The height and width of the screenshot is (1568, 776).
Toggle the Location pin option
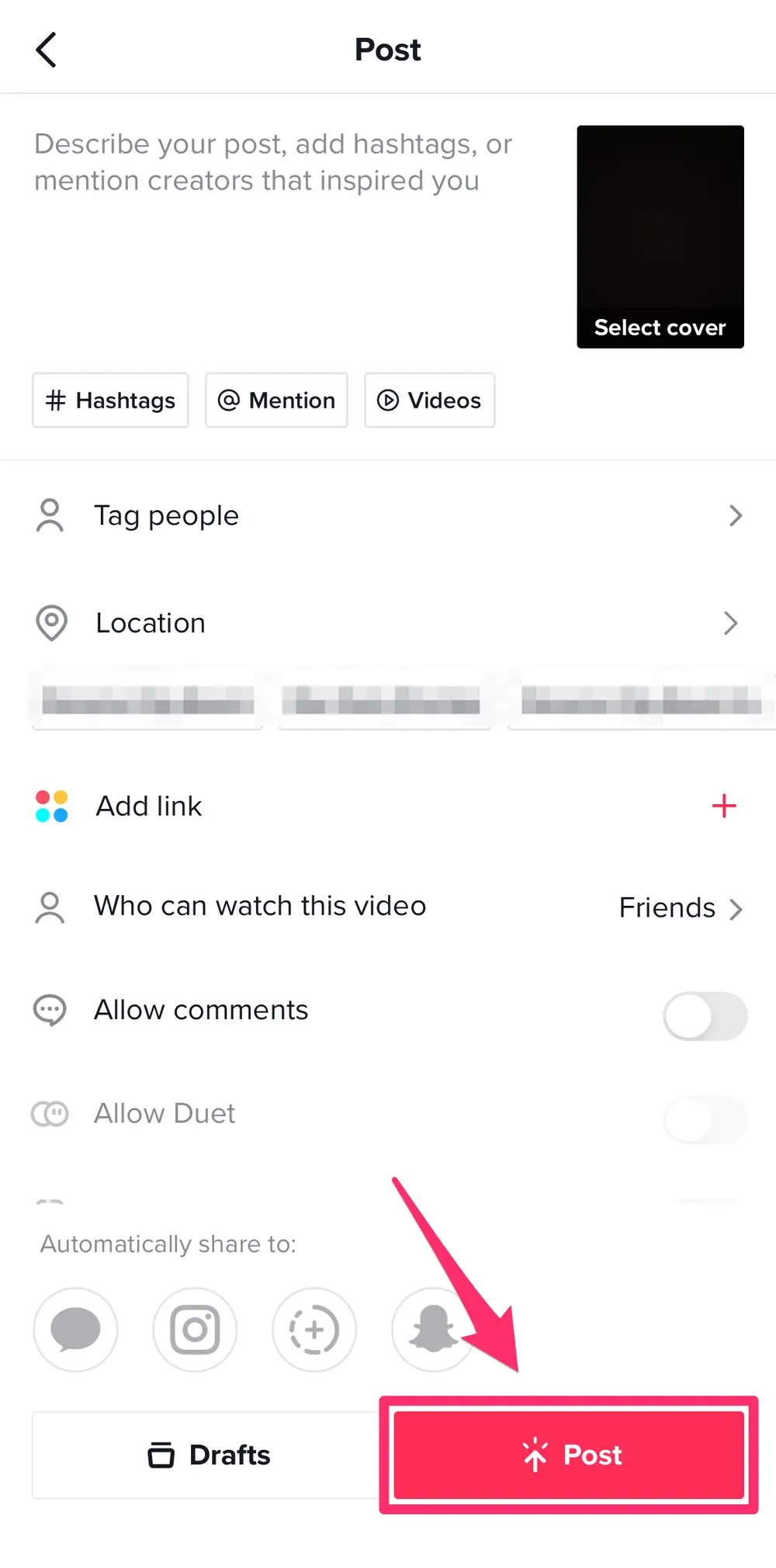click(50, 623)
